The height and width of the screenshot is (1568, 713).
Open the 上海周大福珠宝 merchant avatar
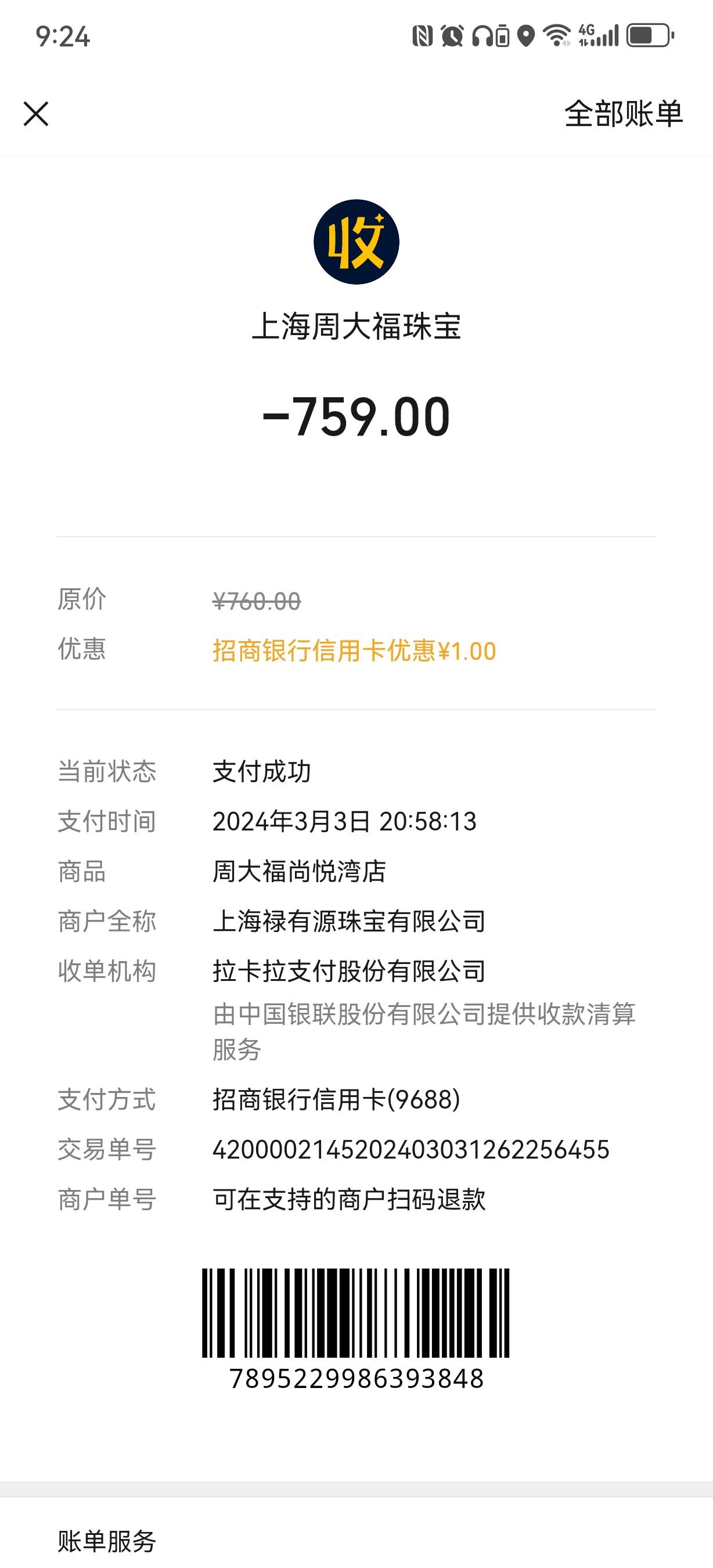(x=356, y=242)
